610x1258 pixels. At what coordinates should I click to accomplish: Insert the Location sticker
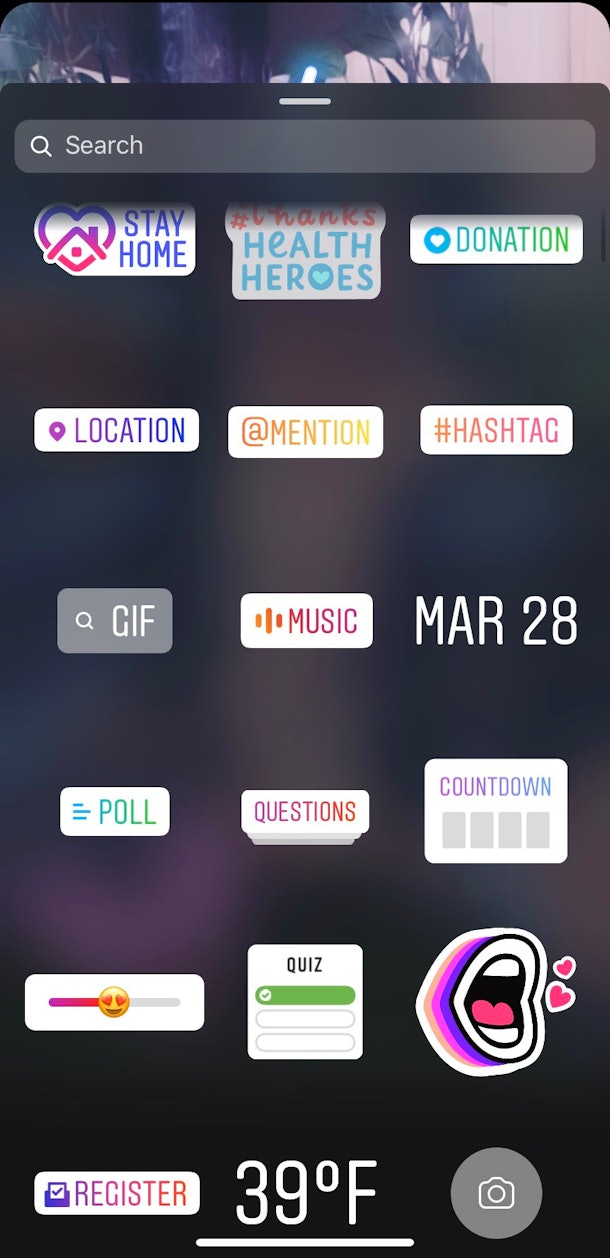(116, 431)
